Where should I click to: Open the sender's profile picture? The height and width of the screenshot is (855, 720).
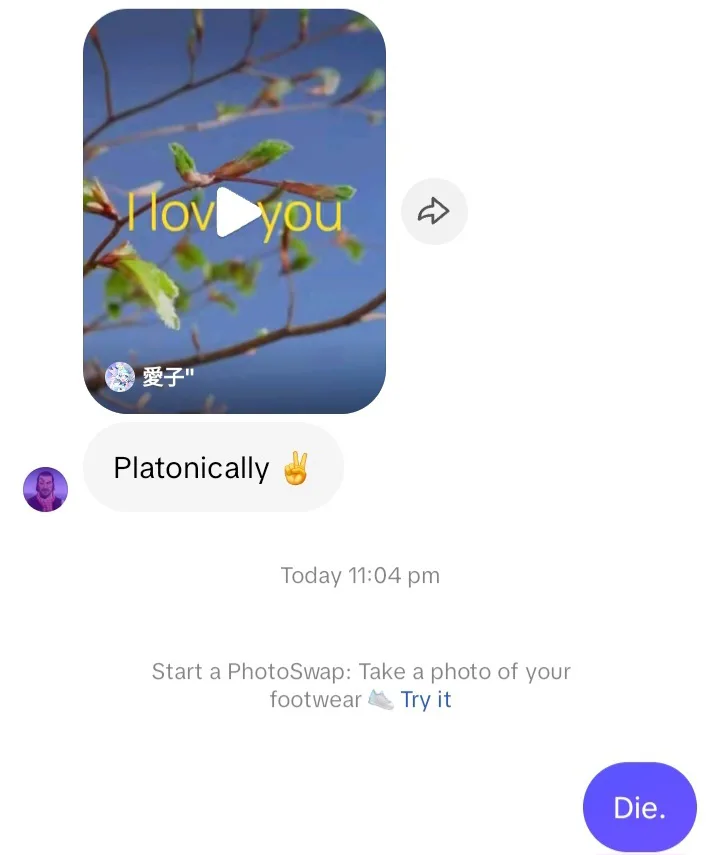click(x=45, y=489)
